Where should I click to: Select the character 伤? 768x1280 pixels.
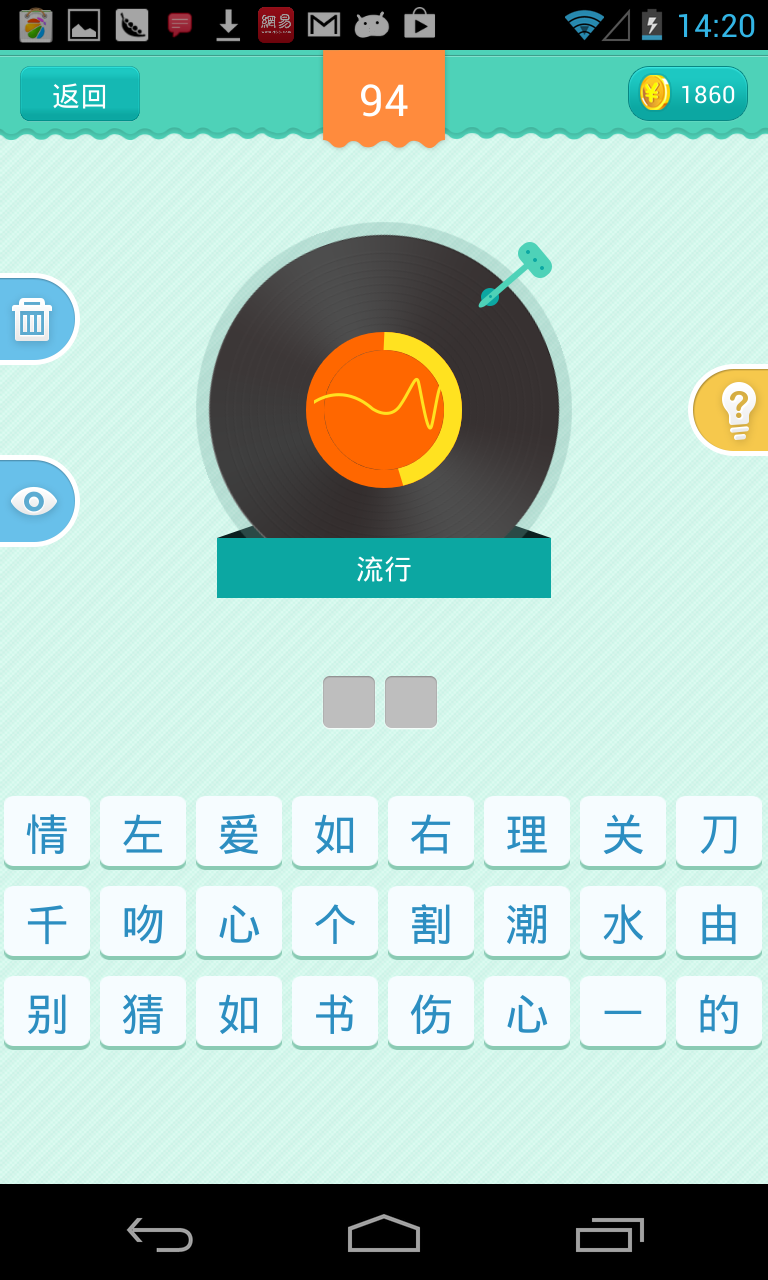tap(431, 1013)
